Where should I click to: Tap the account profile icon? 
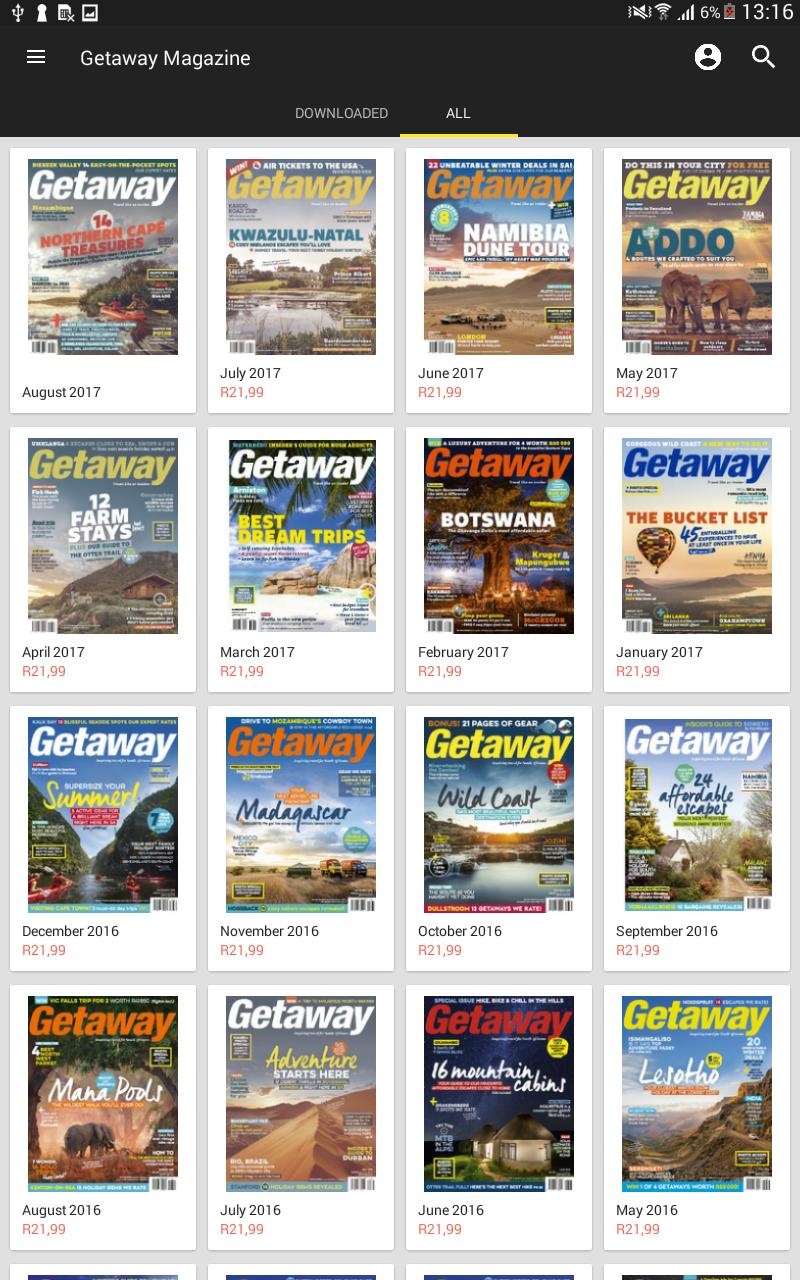(x=708, y=57)
